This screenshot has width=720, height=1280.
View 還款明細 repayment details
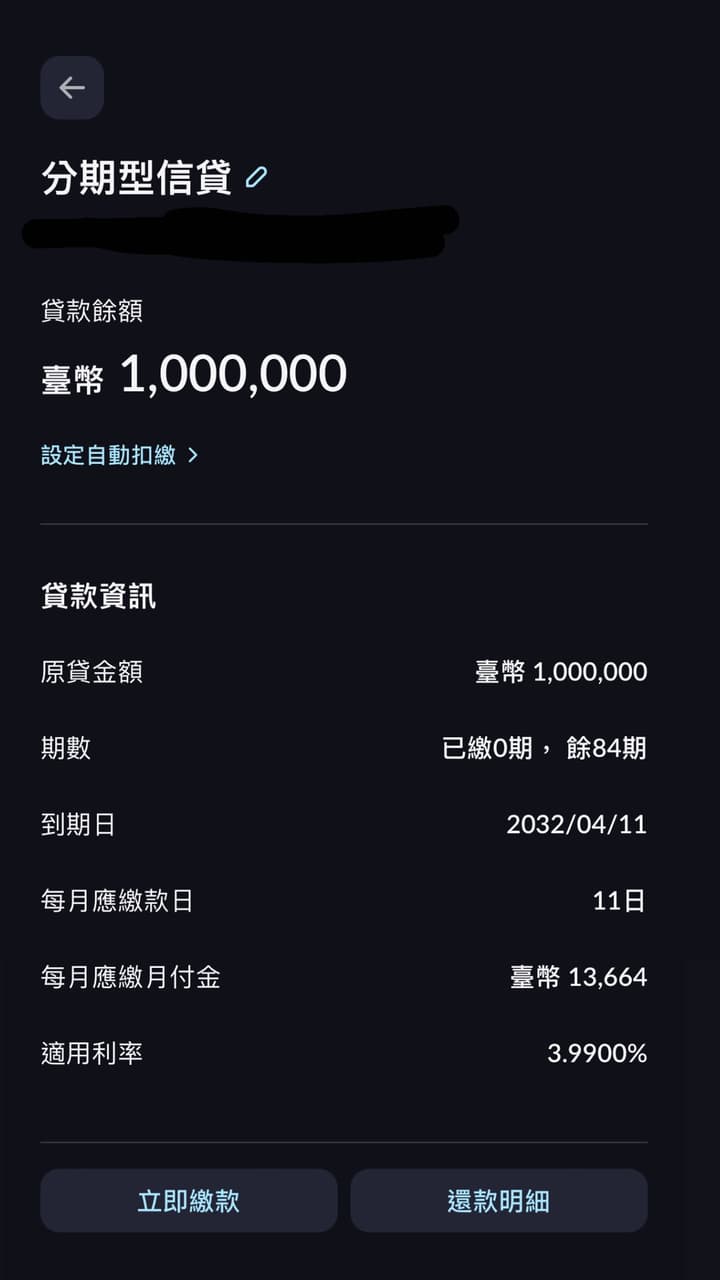point(498,1200)
